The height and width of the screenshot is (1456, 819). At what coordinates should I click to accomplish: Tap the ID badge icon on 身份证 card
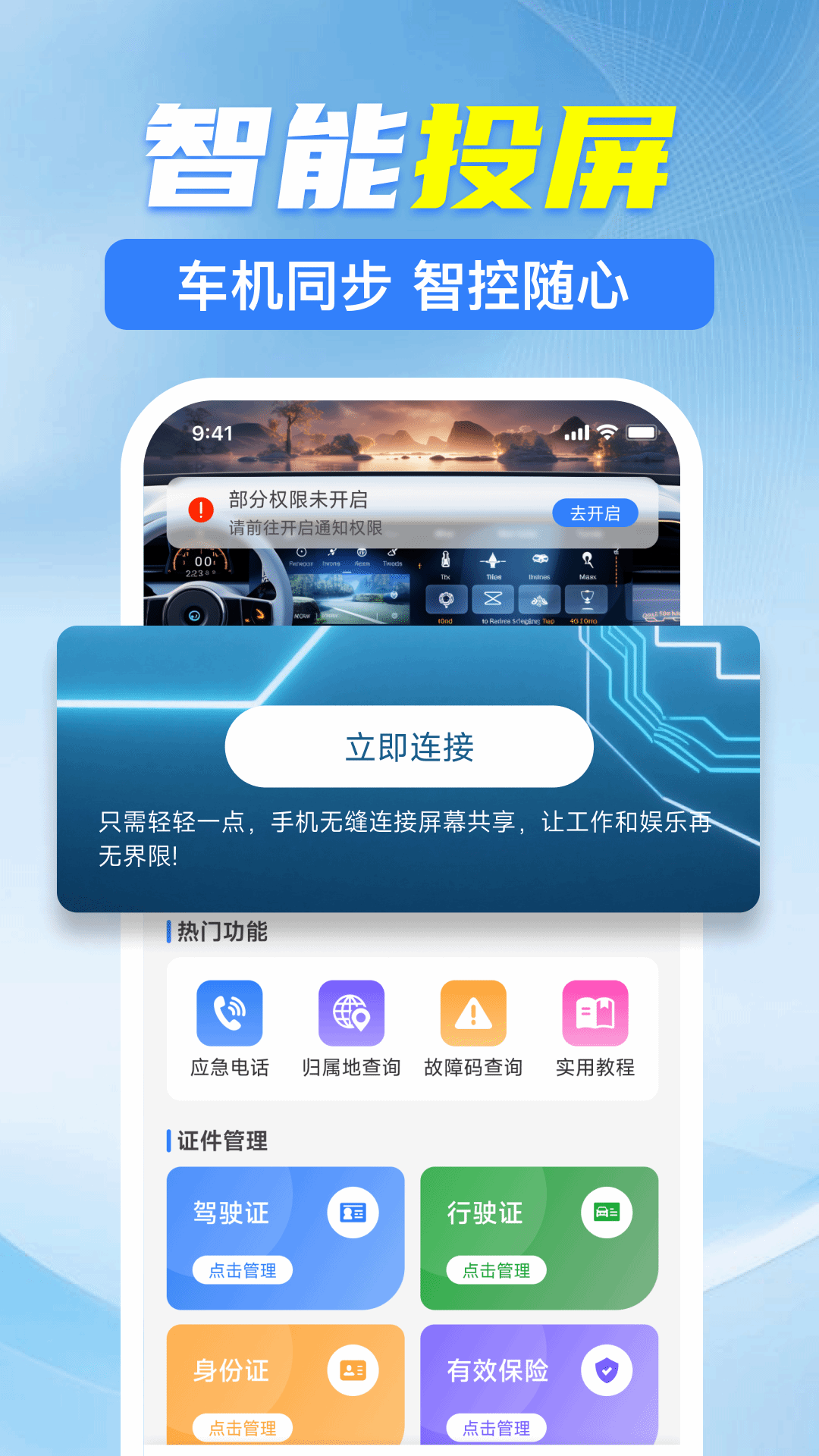click(351, 1370)
